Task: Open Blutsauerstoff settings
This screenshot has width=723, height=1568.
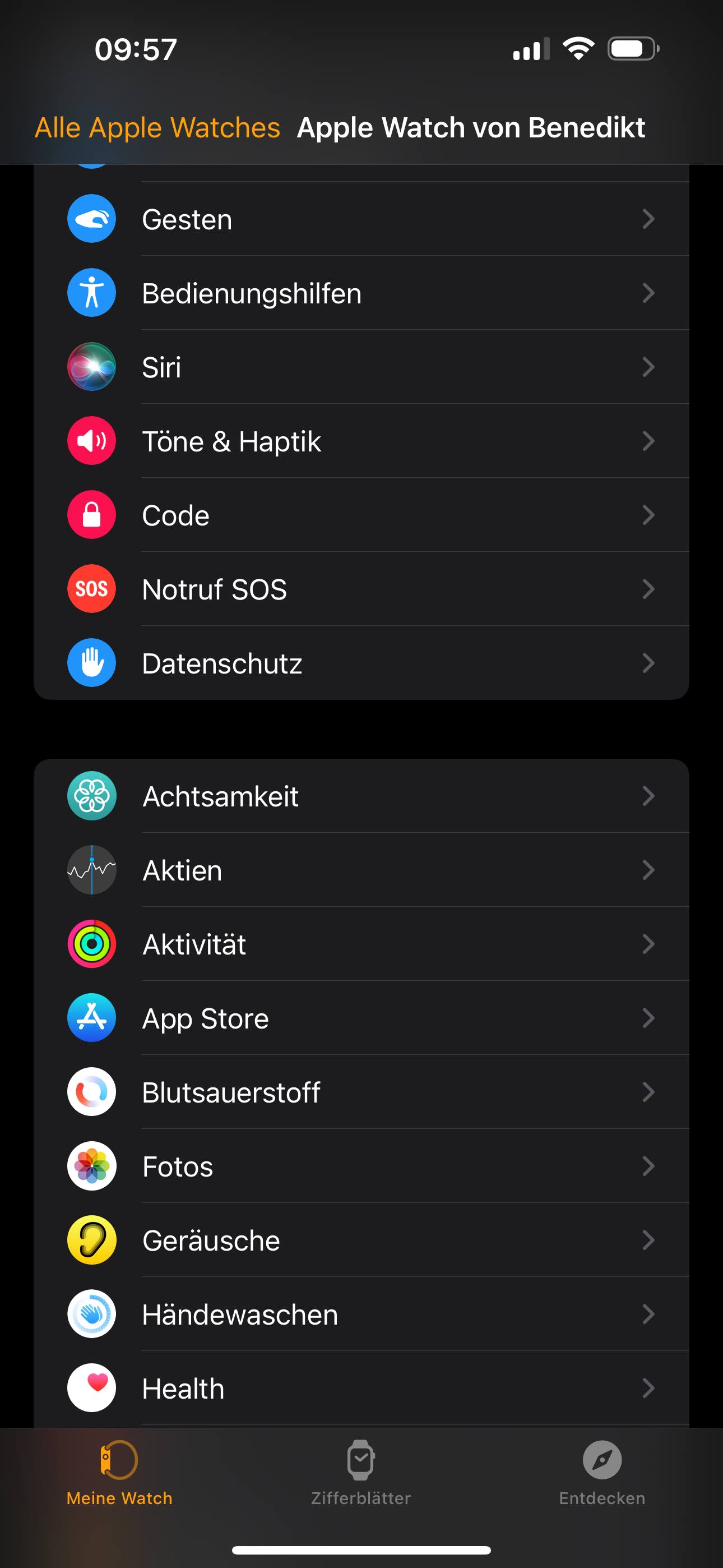Action: 360,1092
